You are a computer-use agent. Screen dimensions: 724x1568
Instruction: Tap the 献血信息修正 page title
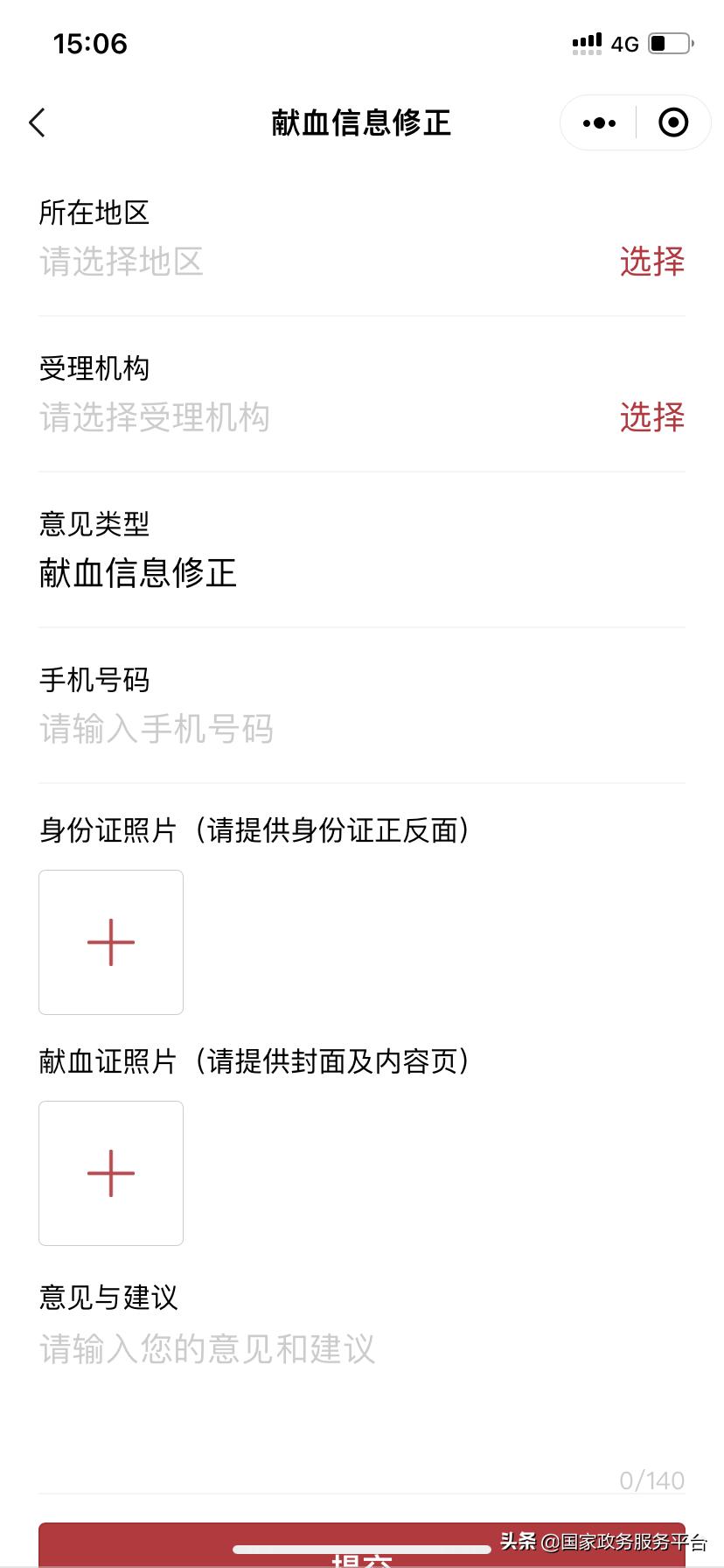(x=361, y=122)
